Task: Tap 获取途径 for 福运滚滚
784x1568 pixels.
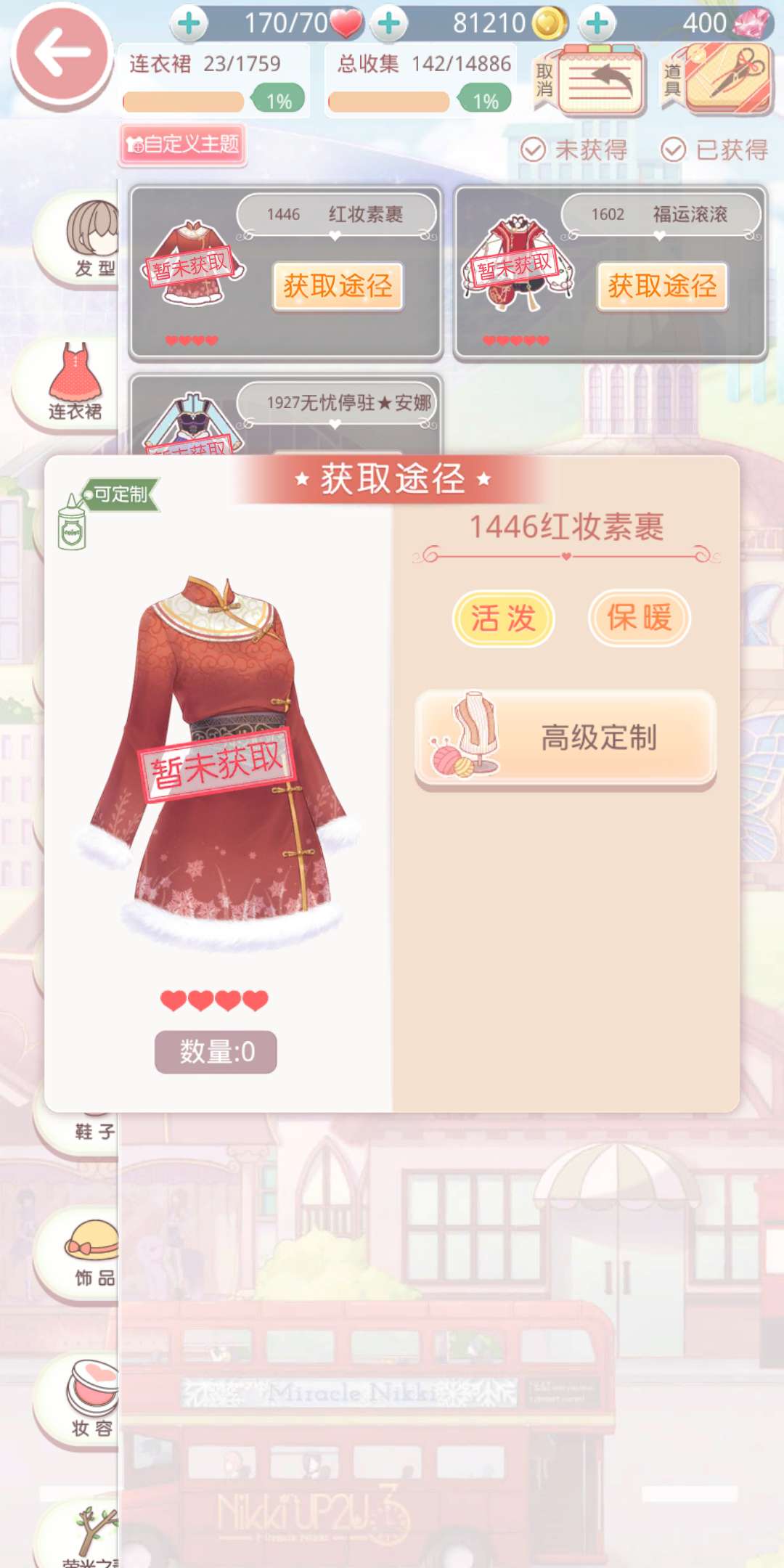Action: pyautogui.click(x=662, y=286)
